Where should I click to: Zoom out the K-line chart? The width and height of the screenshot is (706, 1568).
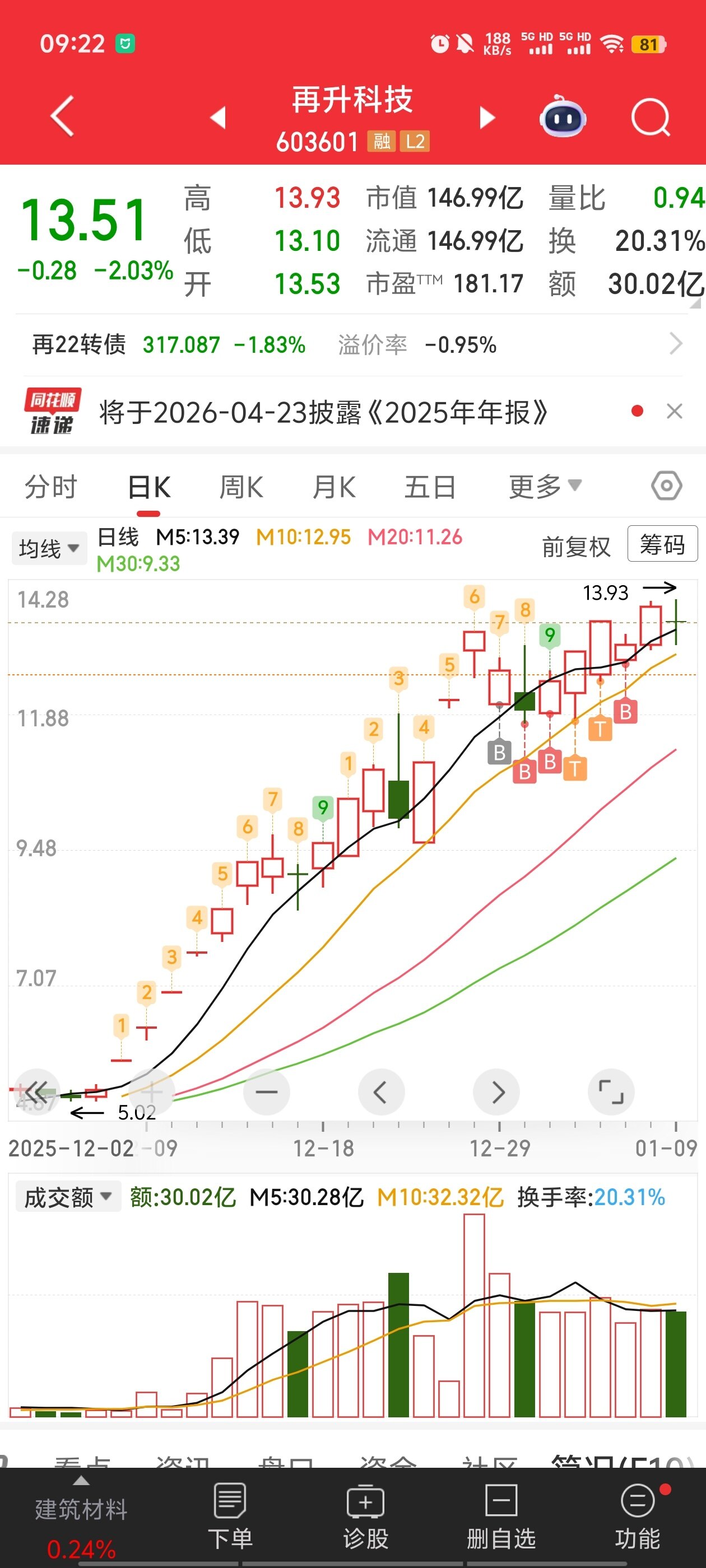(266, 1092)
